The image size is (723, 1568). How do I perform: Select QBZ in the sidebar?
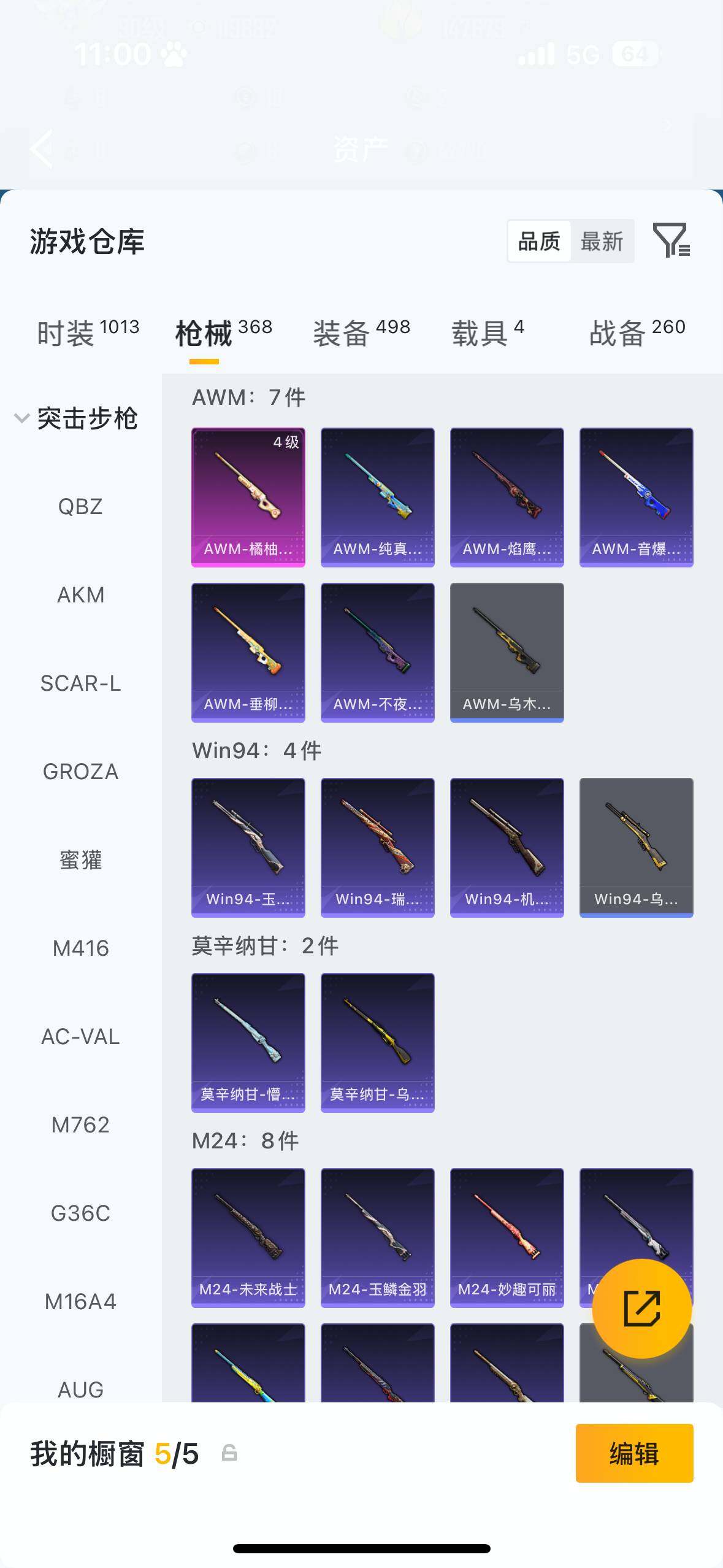[80, 506]
